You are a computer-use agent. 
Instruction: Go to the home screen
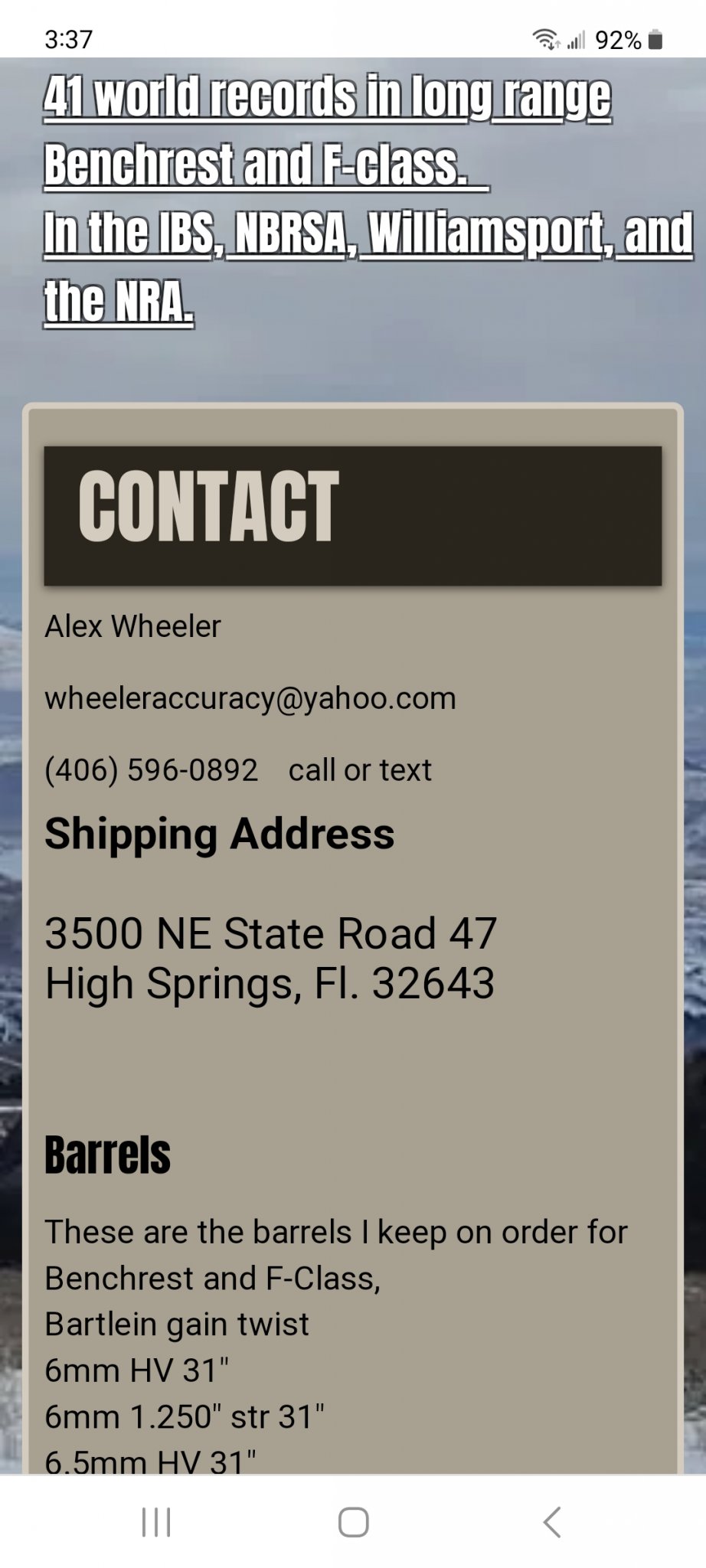[x=353, y=1521]
